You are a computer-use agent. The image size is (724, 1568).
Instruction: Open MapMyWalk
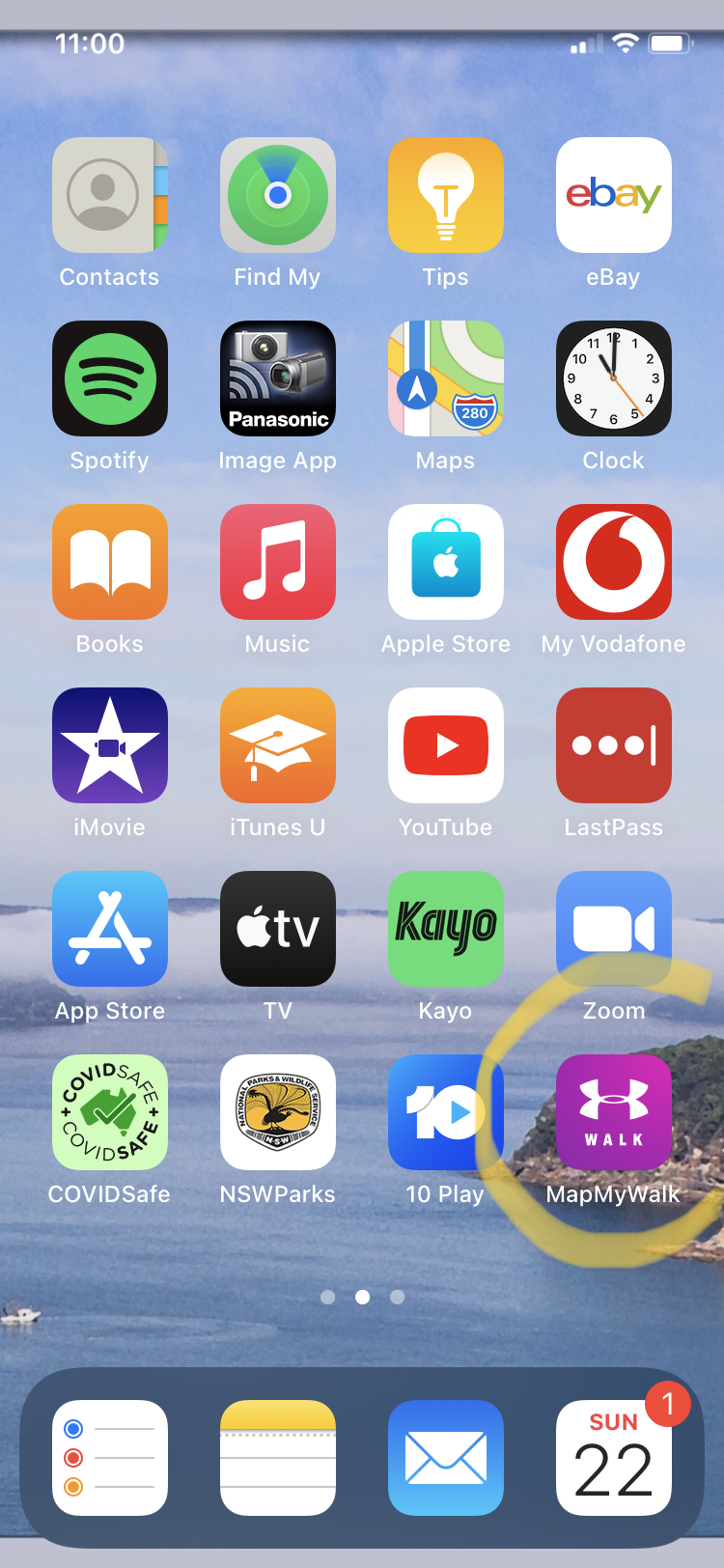(614, 1112)
